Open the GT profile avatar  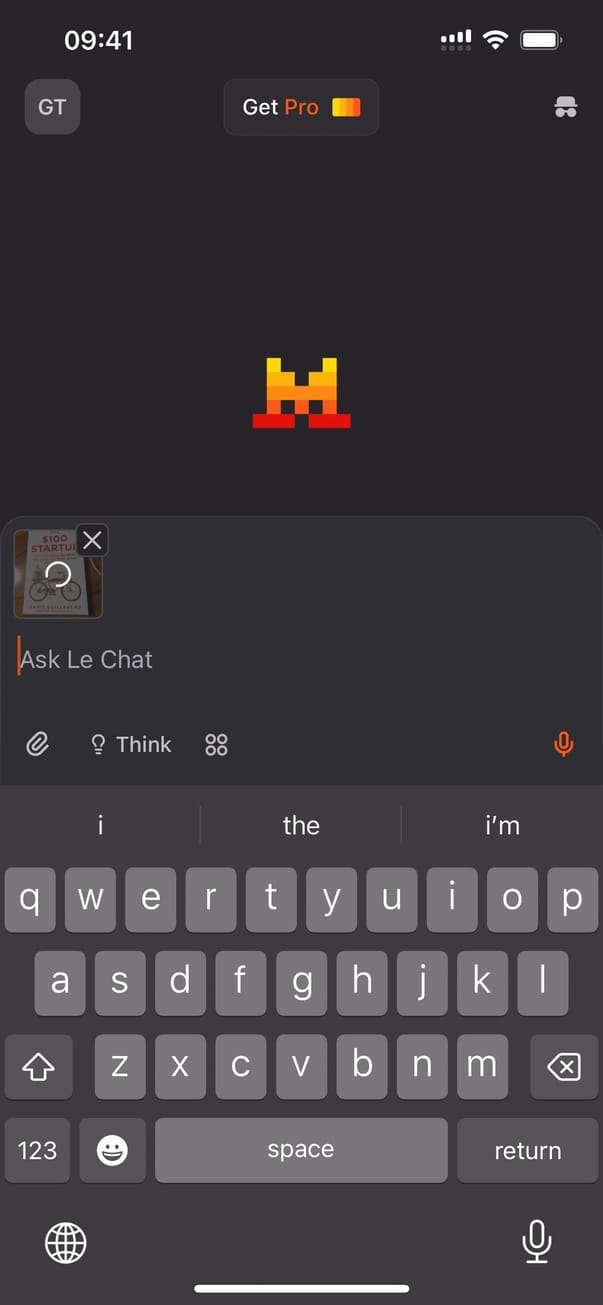[x=52, y=107]
